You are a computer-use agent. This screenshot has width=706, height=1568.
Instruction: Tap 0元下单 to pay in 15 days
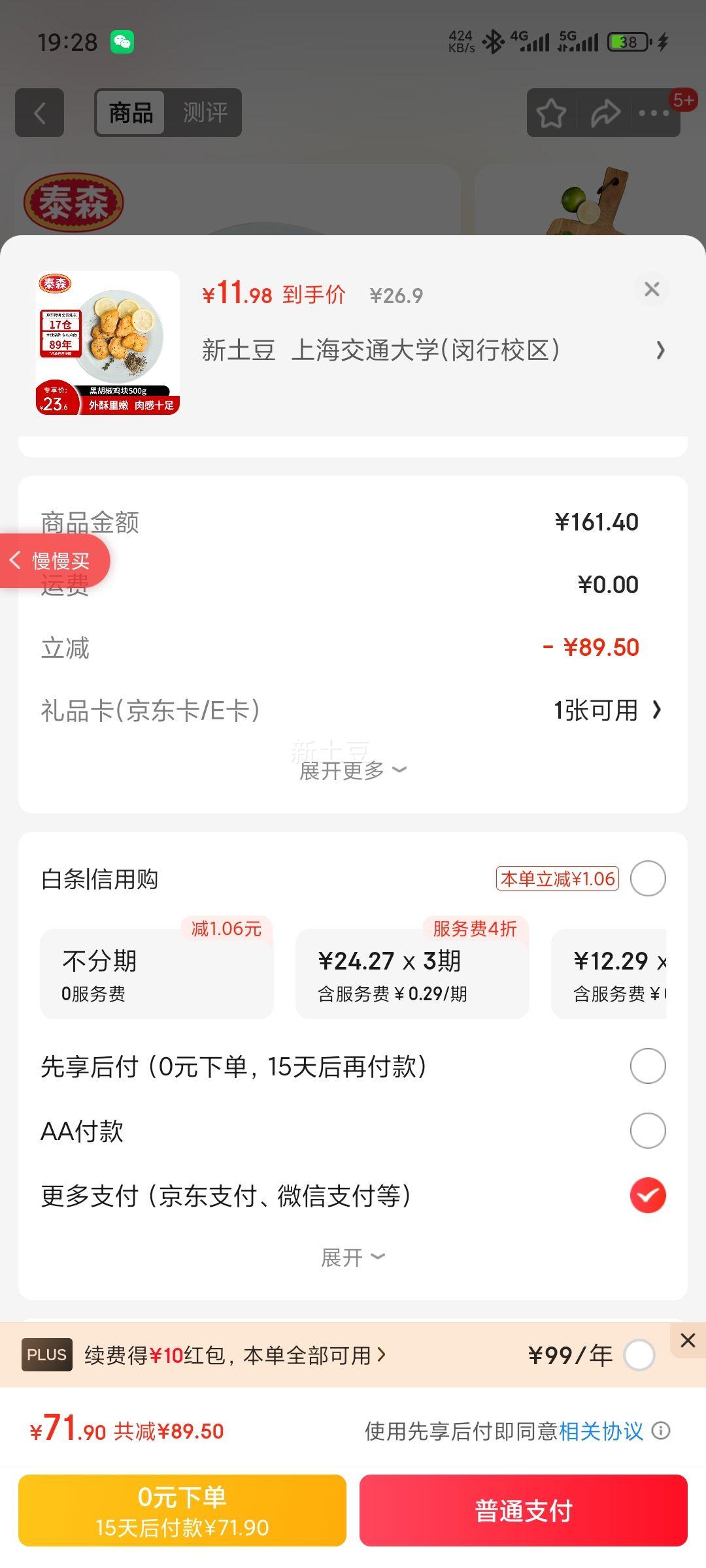(182, 1511)
